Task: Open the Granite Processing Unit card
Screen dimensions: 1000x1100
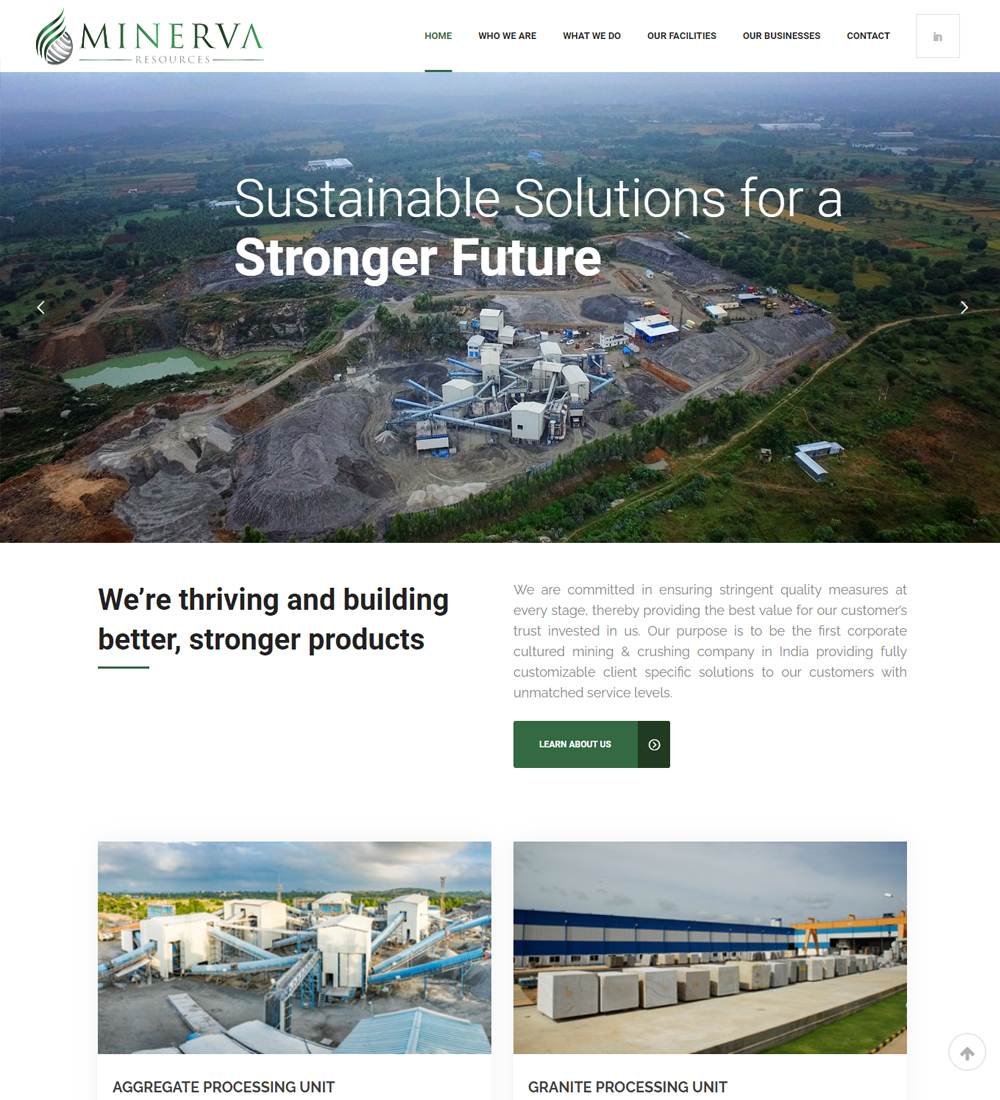Action: pyautogui.click(x=709, y=947)
